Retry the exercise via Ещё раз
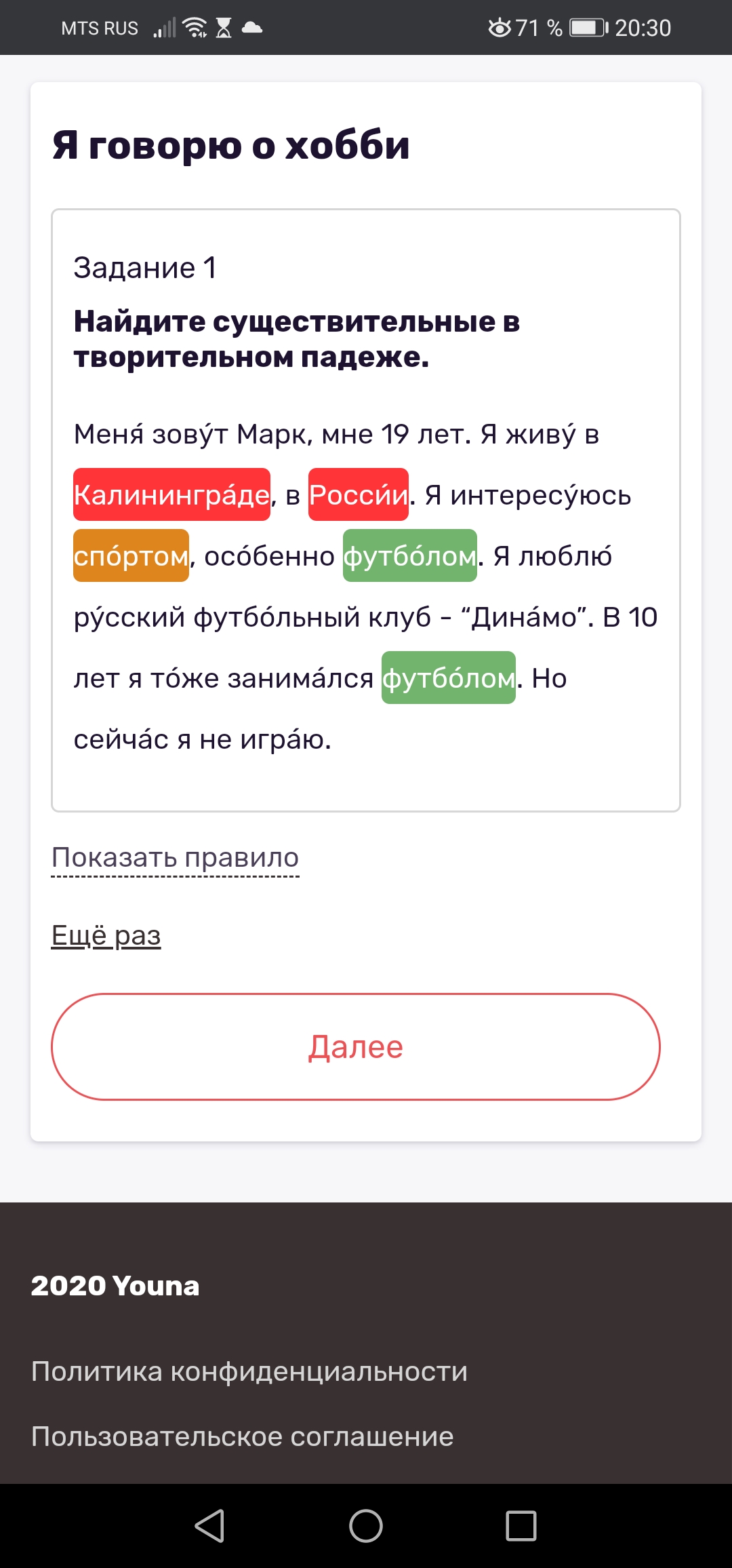 [x=106, y=935]
